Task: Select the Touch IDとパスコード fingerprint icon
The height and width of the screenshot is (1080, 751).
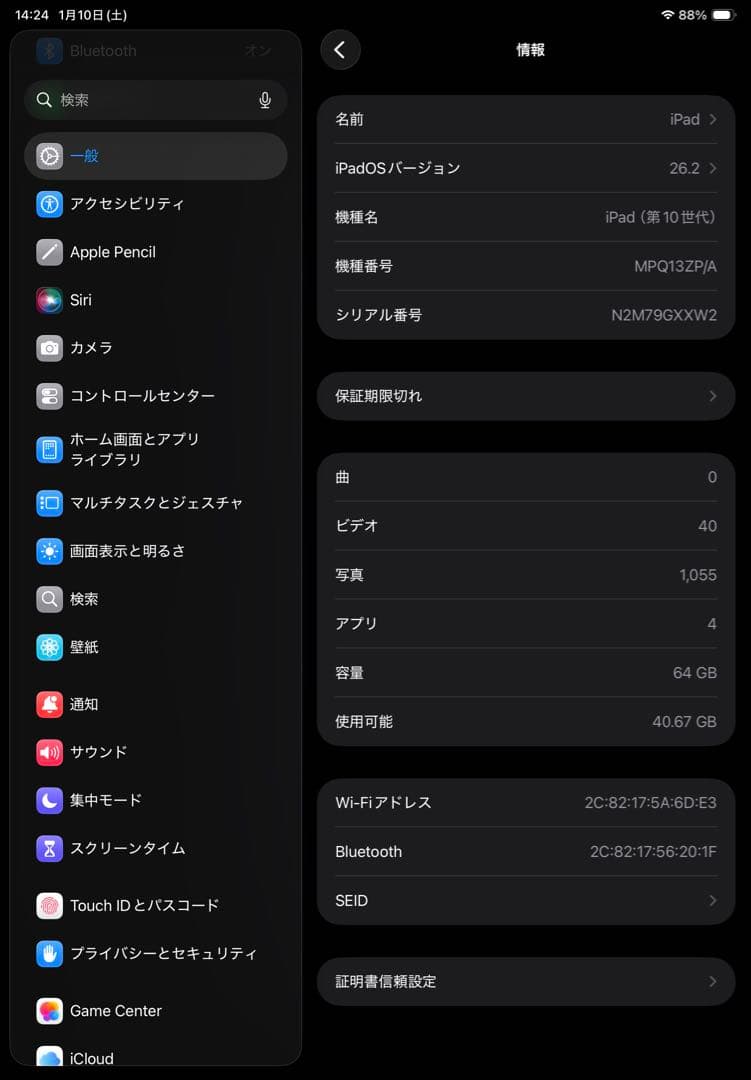Action: click(x=48, y=905)
